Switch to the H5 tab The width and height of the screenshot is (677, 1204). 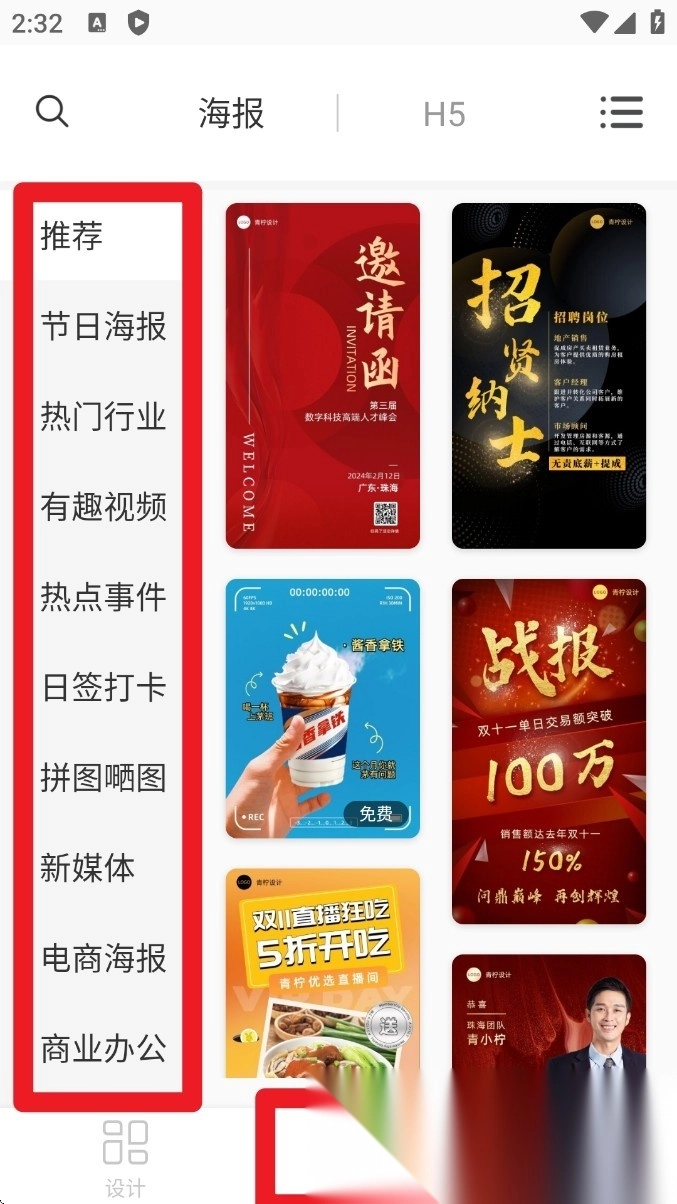(x=444, y=114)
